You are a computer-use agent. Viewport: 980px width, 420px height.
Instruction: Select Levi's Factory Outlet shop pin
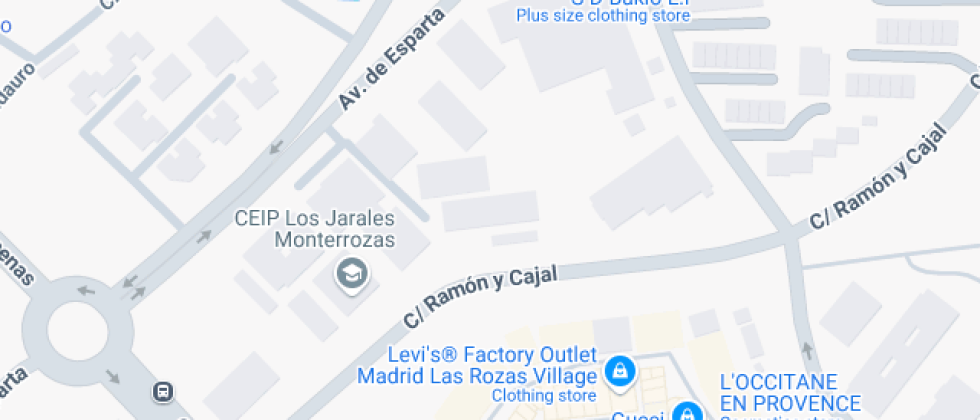[620, 372]
